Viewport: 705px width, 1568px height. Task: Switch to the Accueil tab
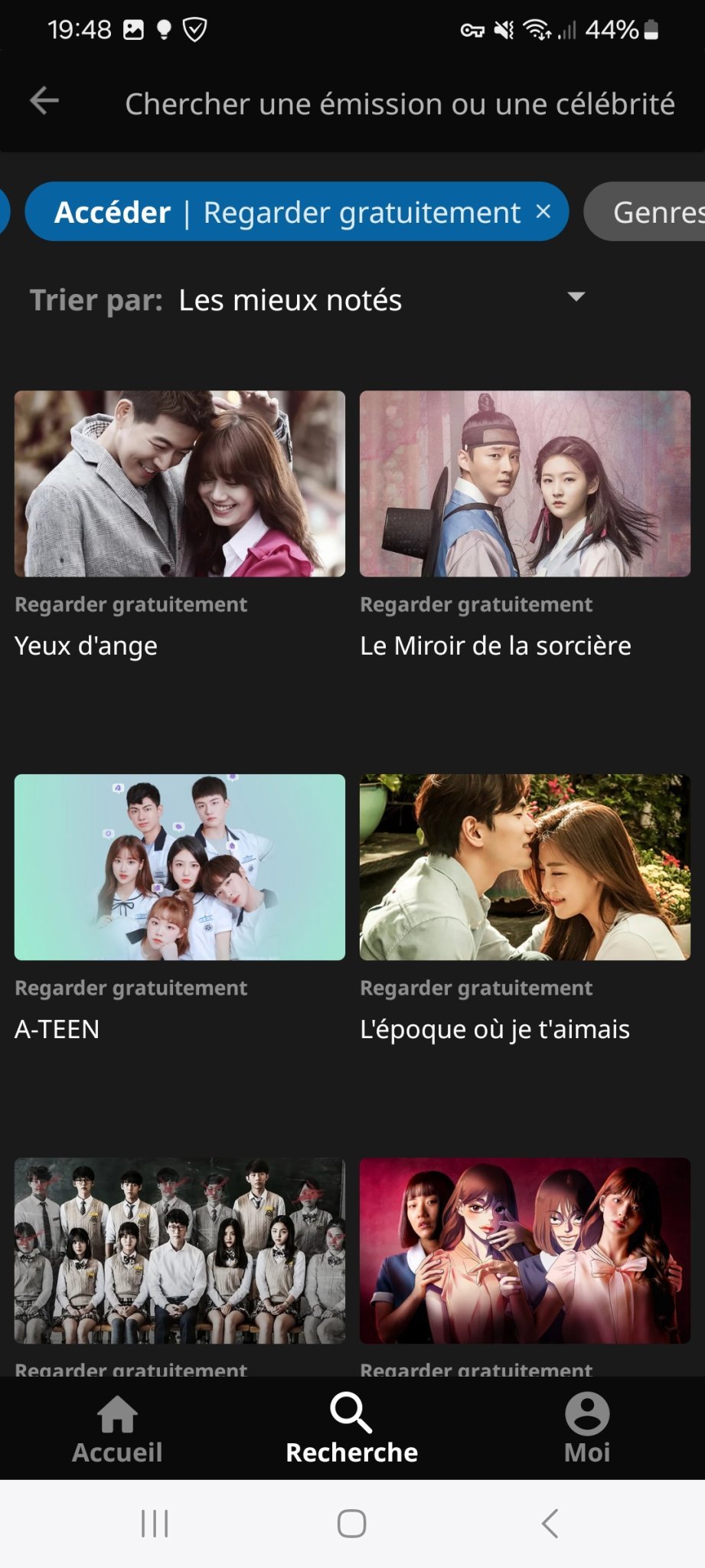[117, 1429]
